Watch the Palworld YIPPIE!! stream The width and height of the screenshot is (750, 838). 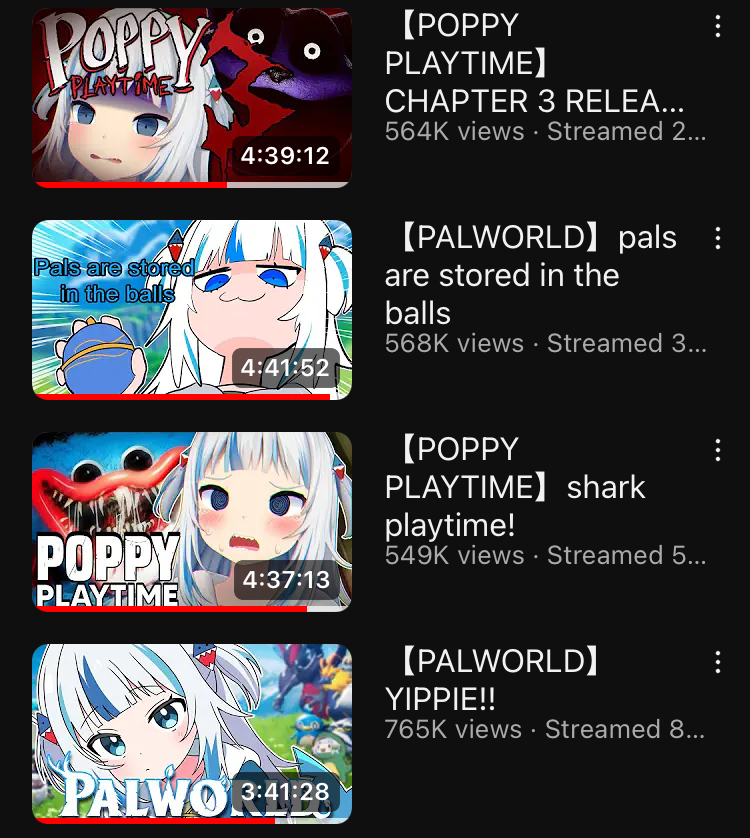click(192, 733)
